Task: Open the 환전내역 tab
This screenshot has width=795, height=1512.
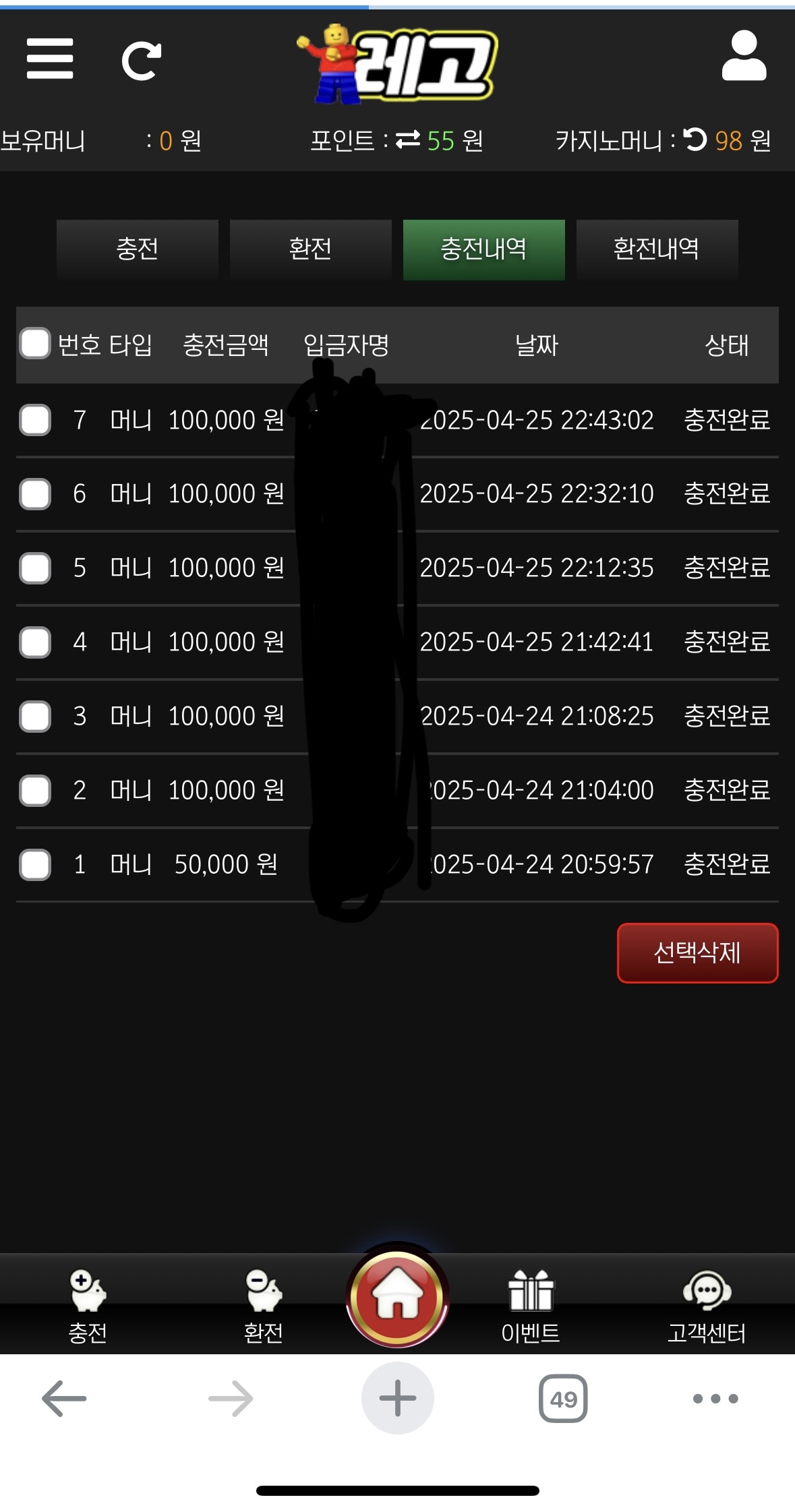Action: pos(657,249)
